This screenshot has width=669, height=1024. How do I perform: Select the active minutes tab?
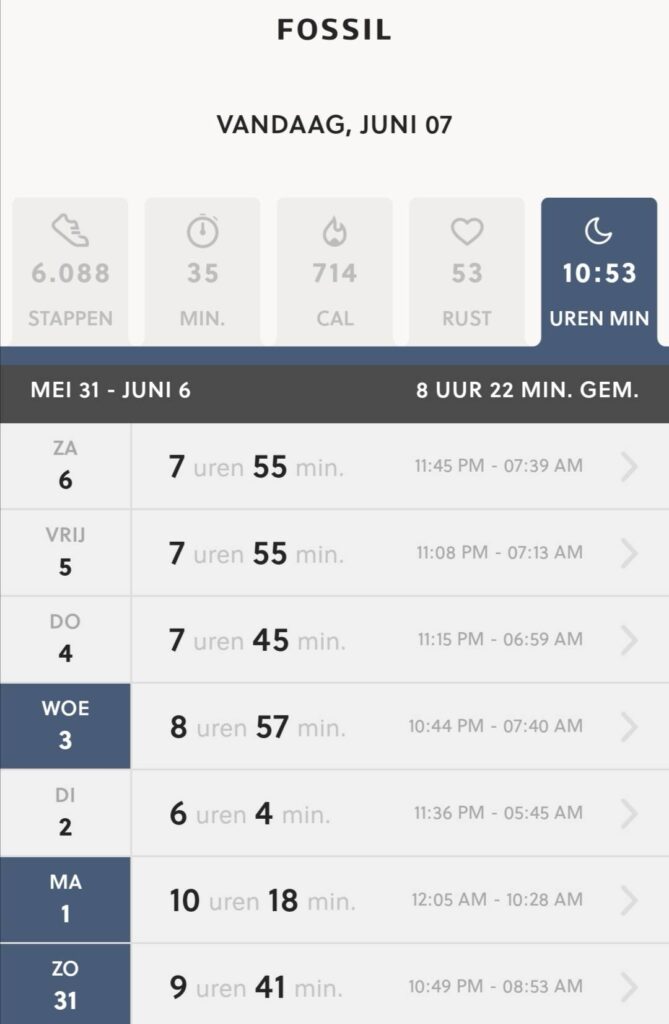click(x=202, y=272)
